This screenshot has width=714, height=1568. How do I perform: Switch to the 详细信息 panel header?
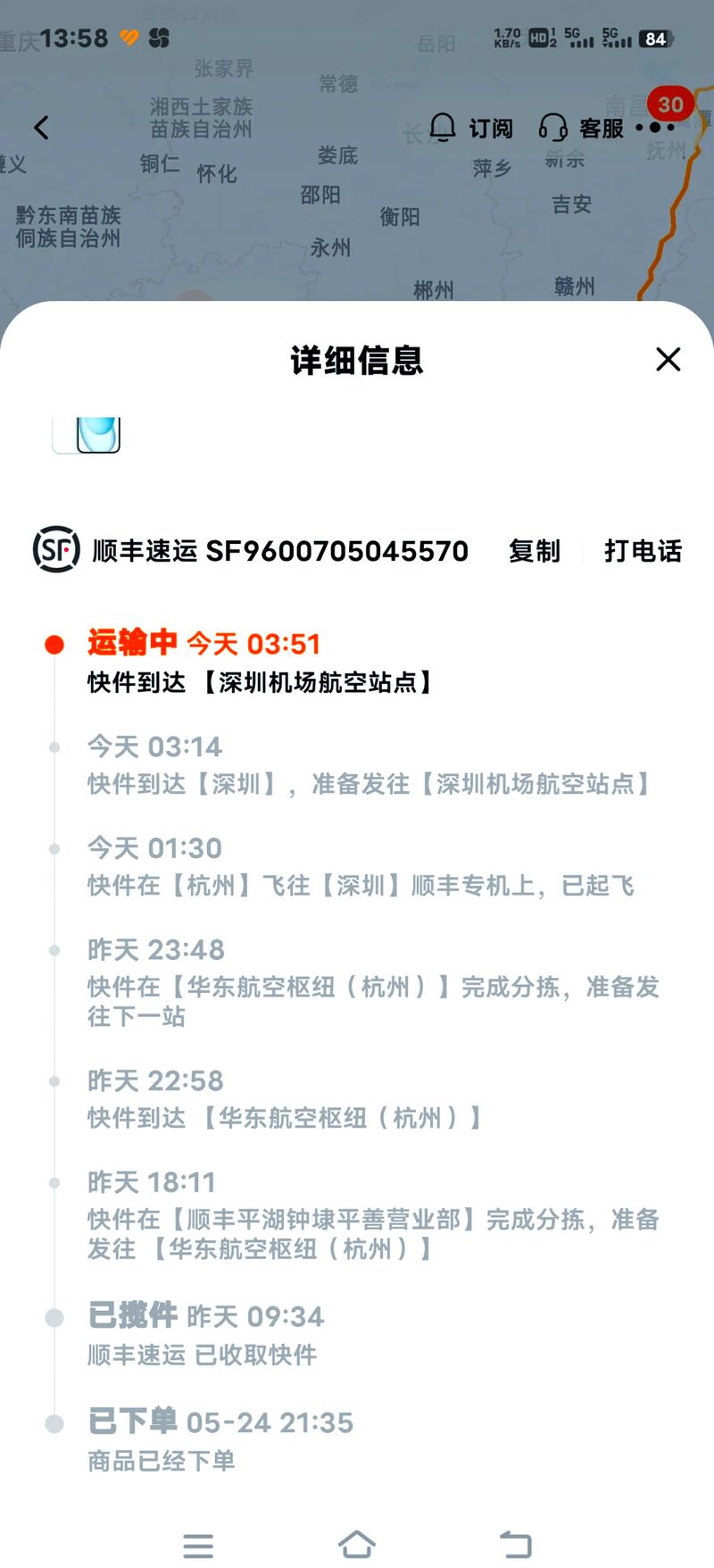tap(357, 359)
